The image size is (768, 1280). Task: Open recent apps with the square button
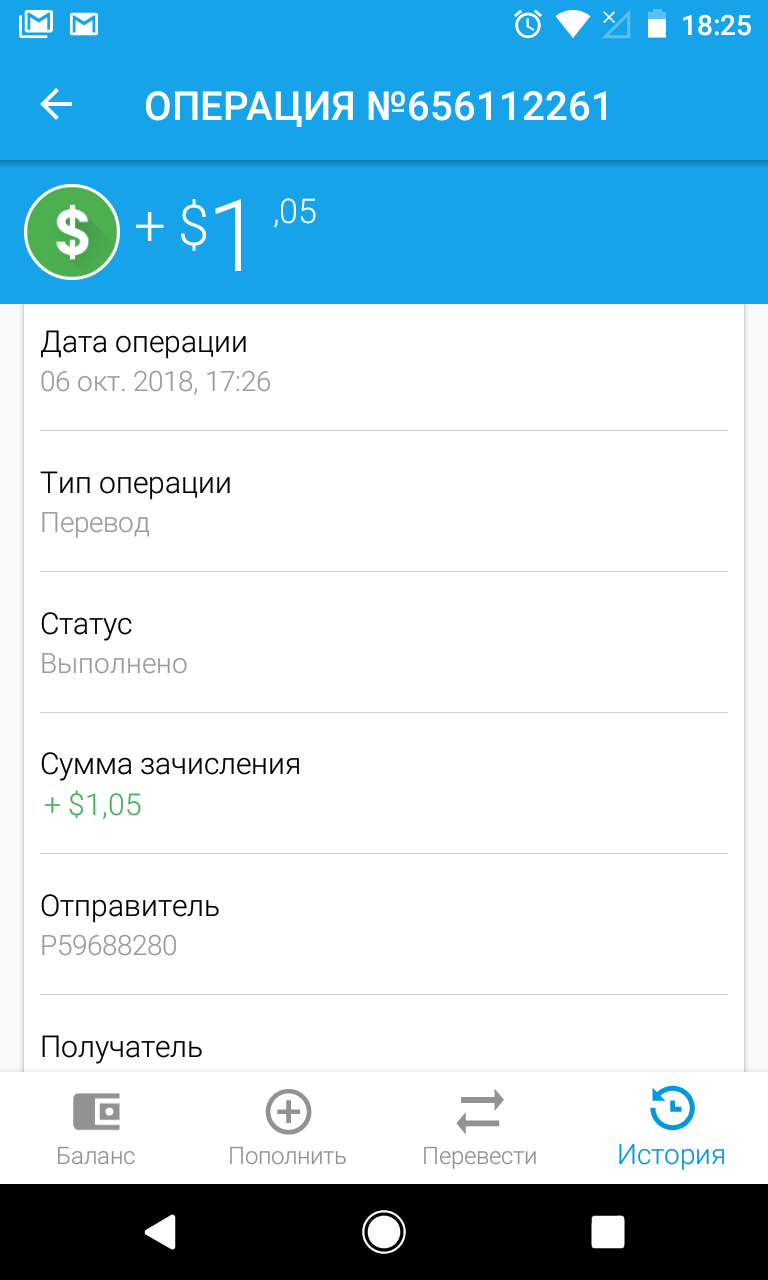[x=608, y=1232]
